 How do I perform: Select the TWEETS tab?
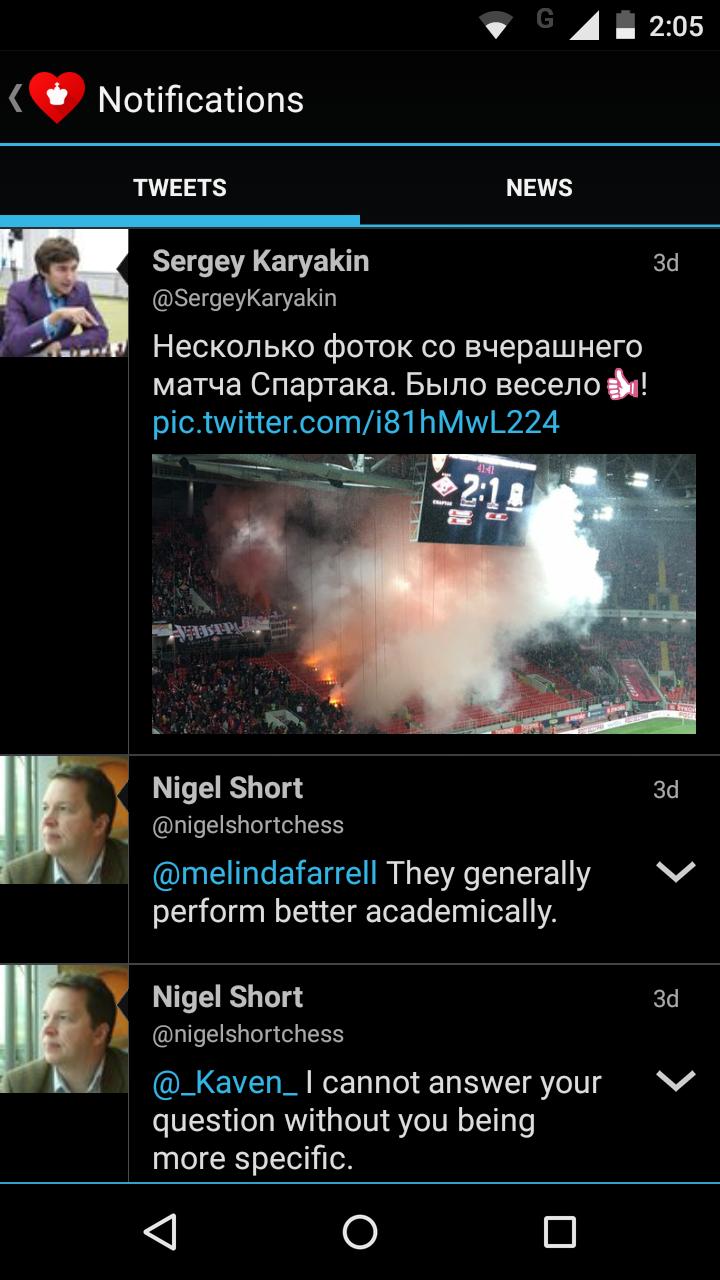point(180,188)
